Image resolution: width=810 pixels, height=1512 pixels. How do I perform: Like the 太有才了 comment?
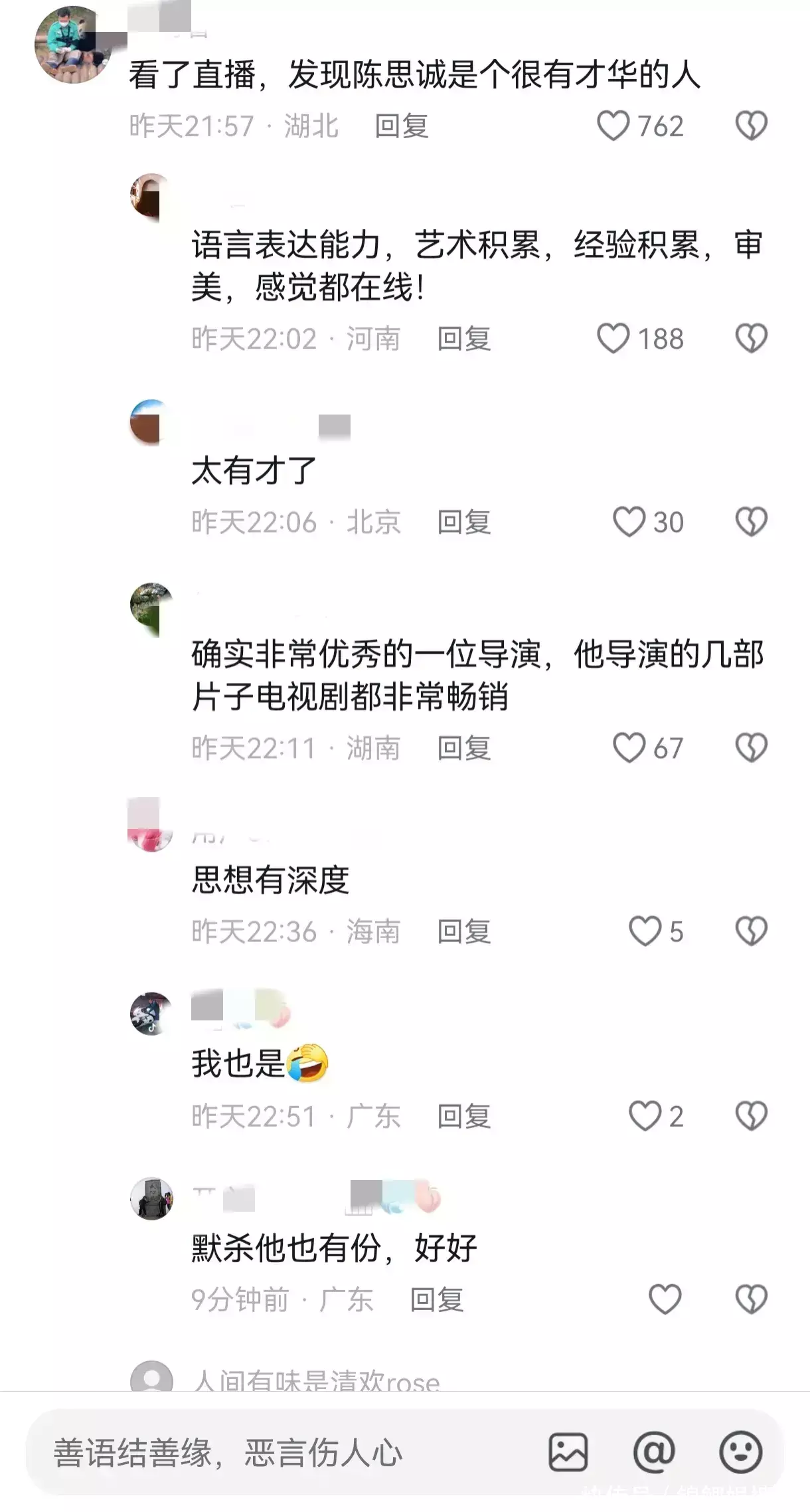pyautogui.click(x=628, y=521)
